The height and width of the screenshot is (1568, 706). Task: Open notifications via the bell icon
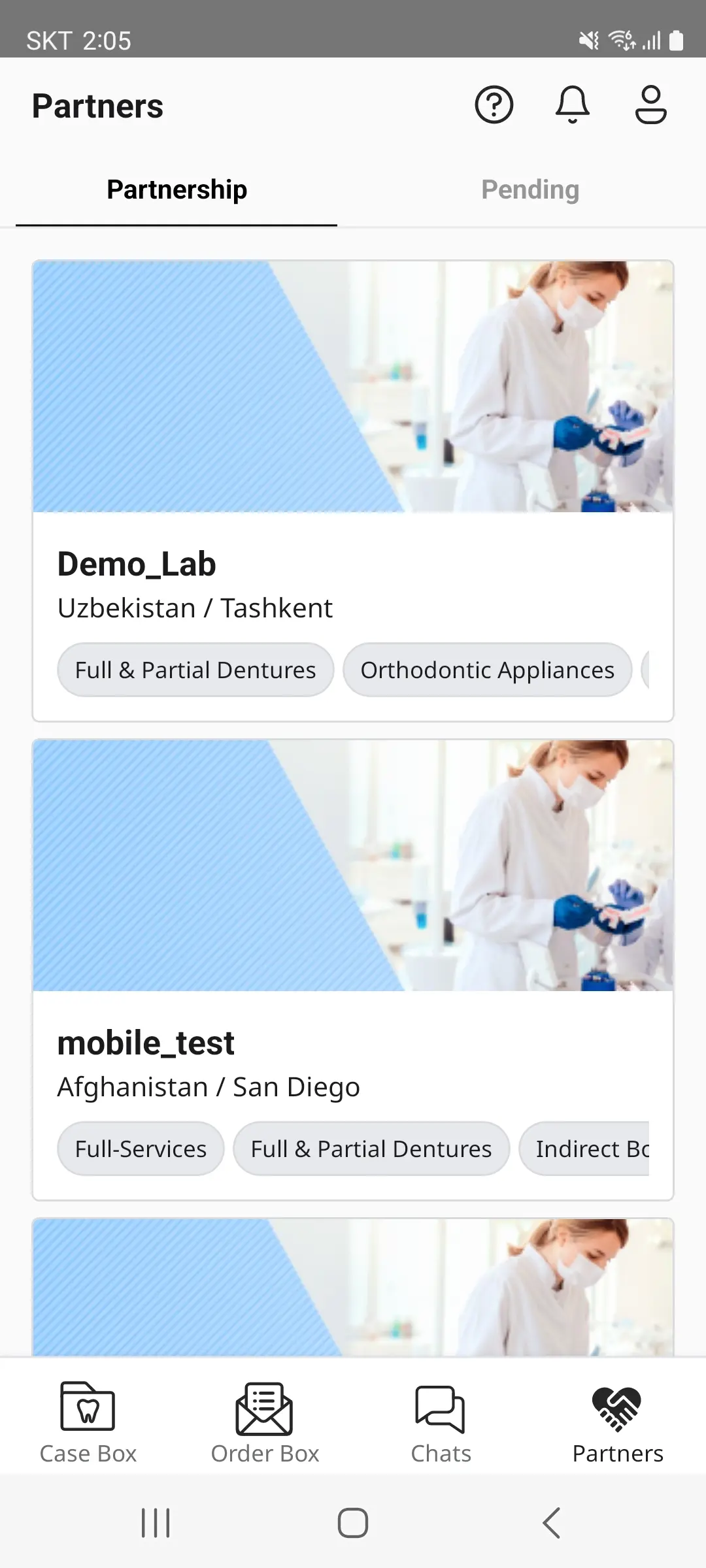click(572, 105)
